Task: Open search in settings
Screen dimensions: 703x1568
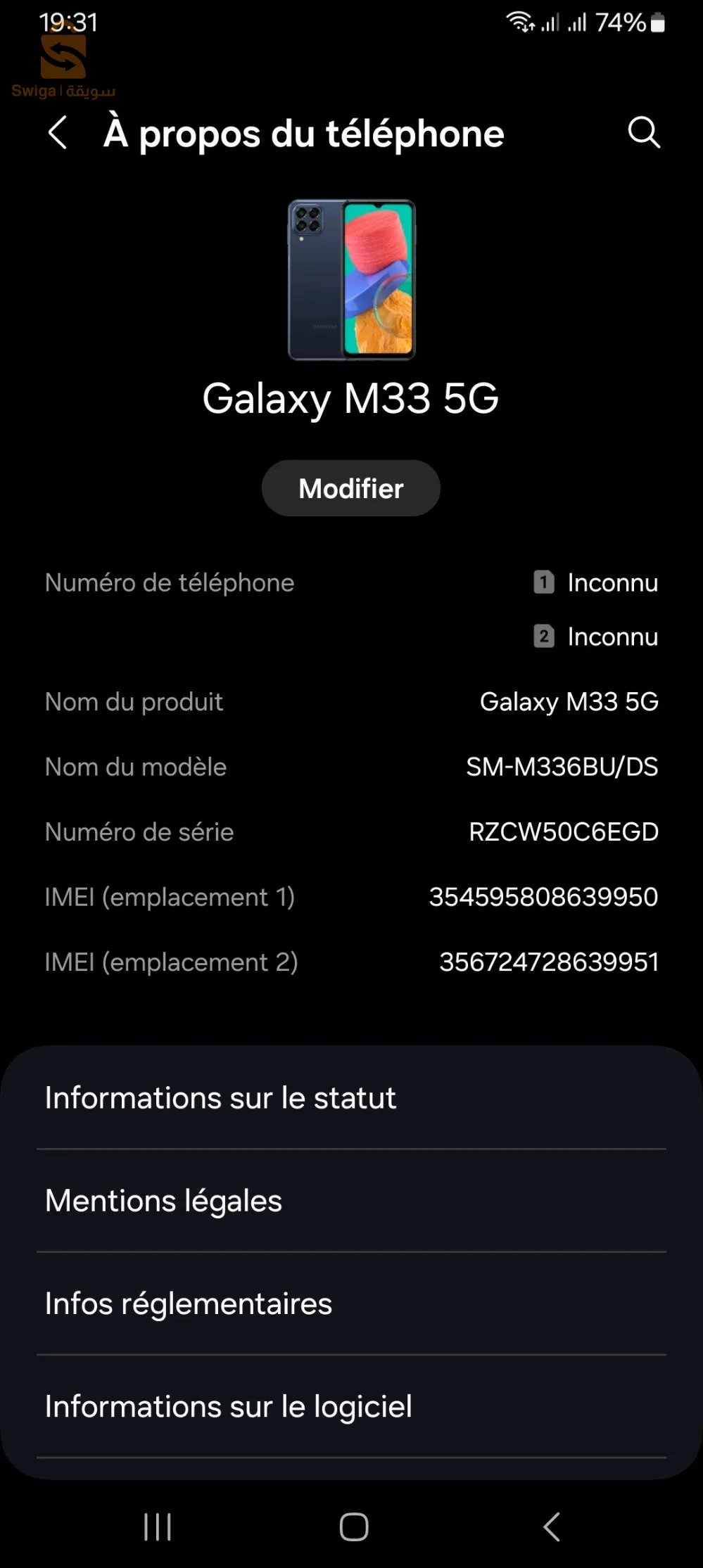Action: pyautogui.click(x=645, y=134)
